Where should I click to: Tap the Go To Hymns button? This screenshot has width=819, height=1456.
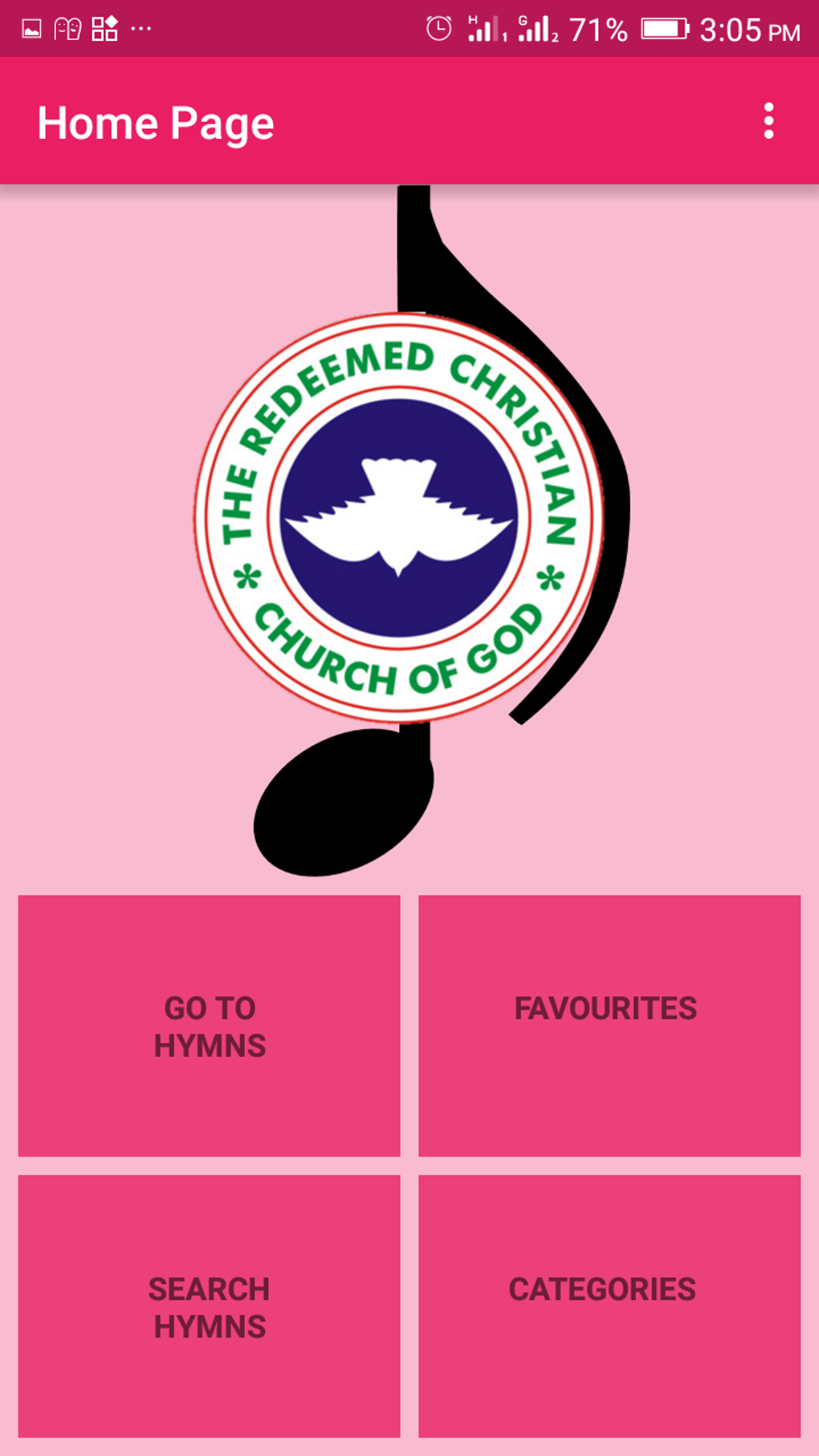(209, 1026)
